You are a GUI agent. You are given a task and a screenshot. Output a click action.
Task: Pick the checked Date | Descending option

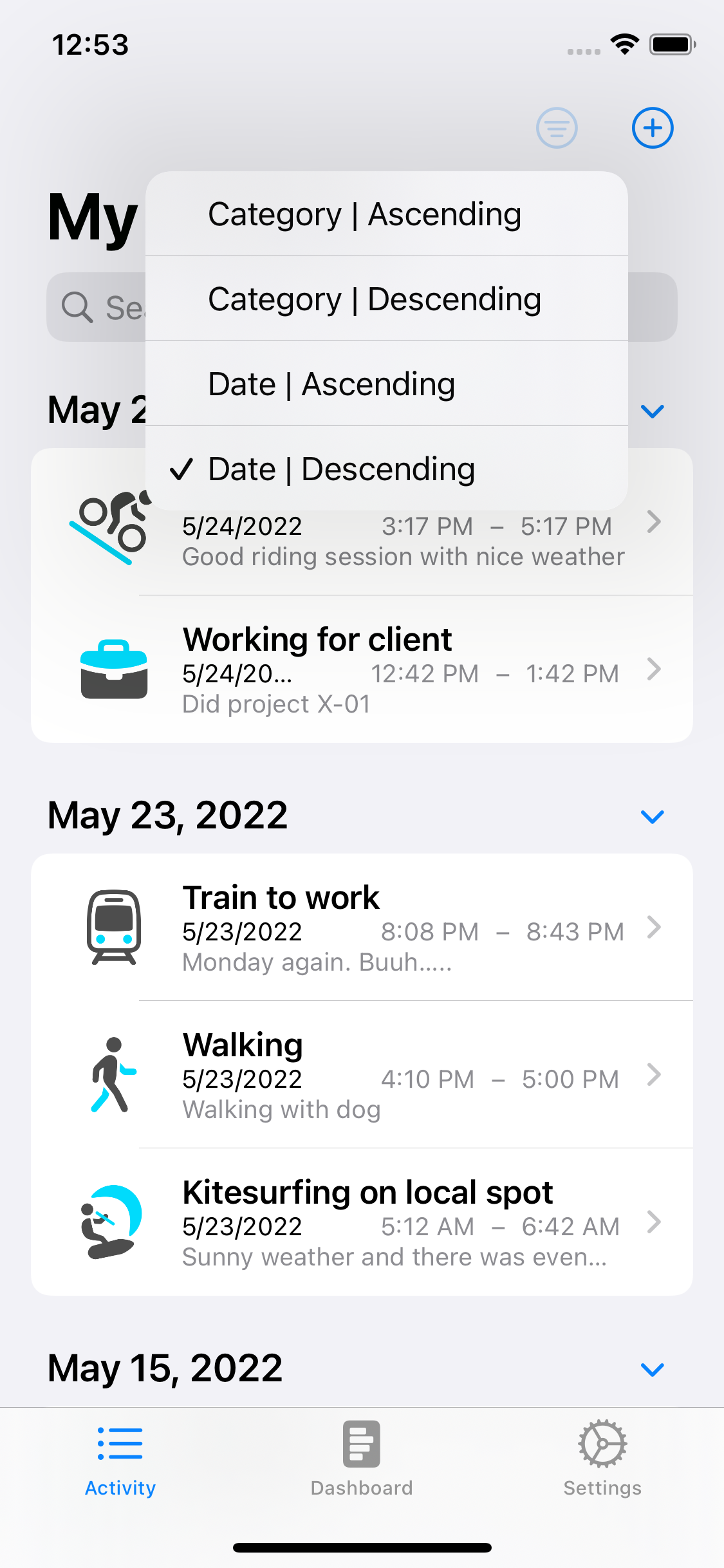click(x=386, y=469)
